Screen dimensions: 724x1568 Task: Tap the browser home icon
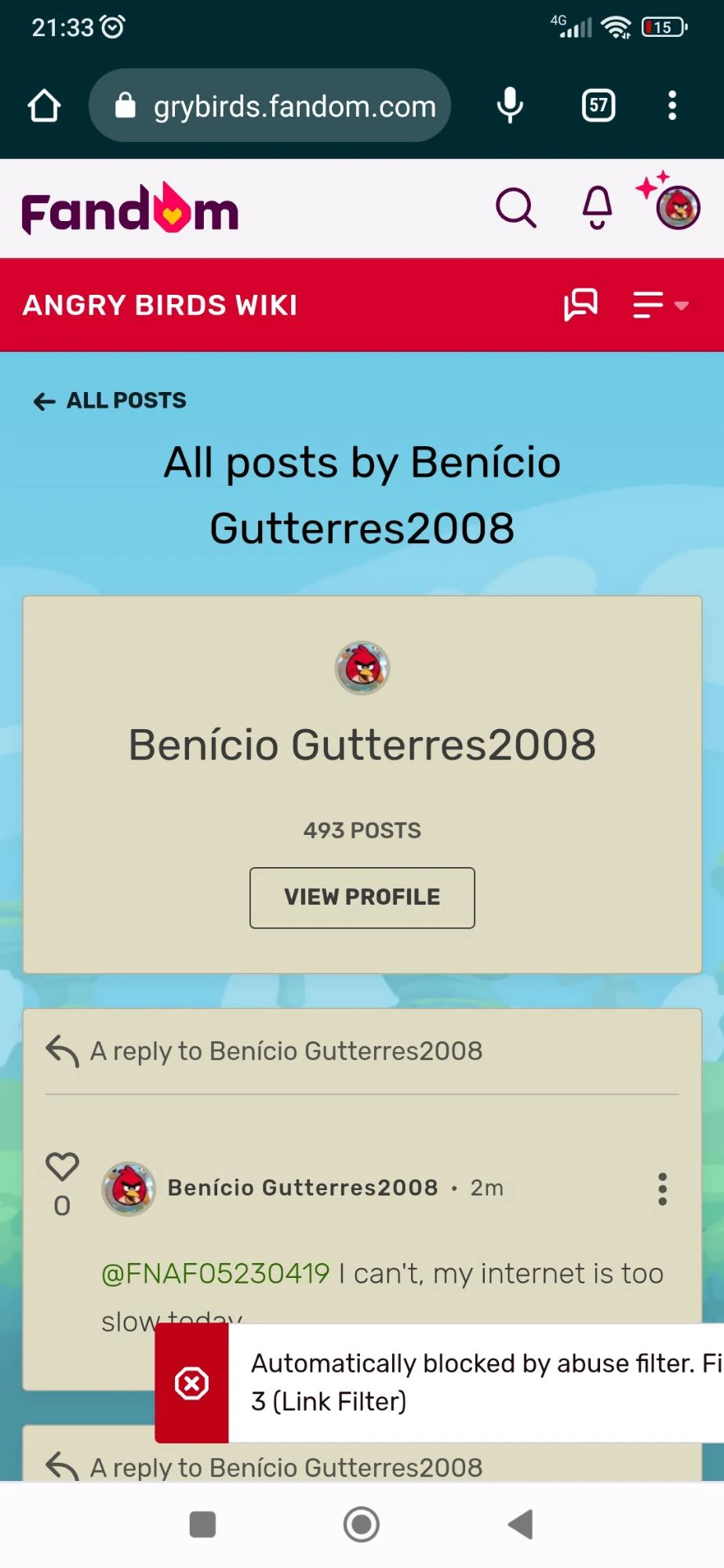(44, 106)
